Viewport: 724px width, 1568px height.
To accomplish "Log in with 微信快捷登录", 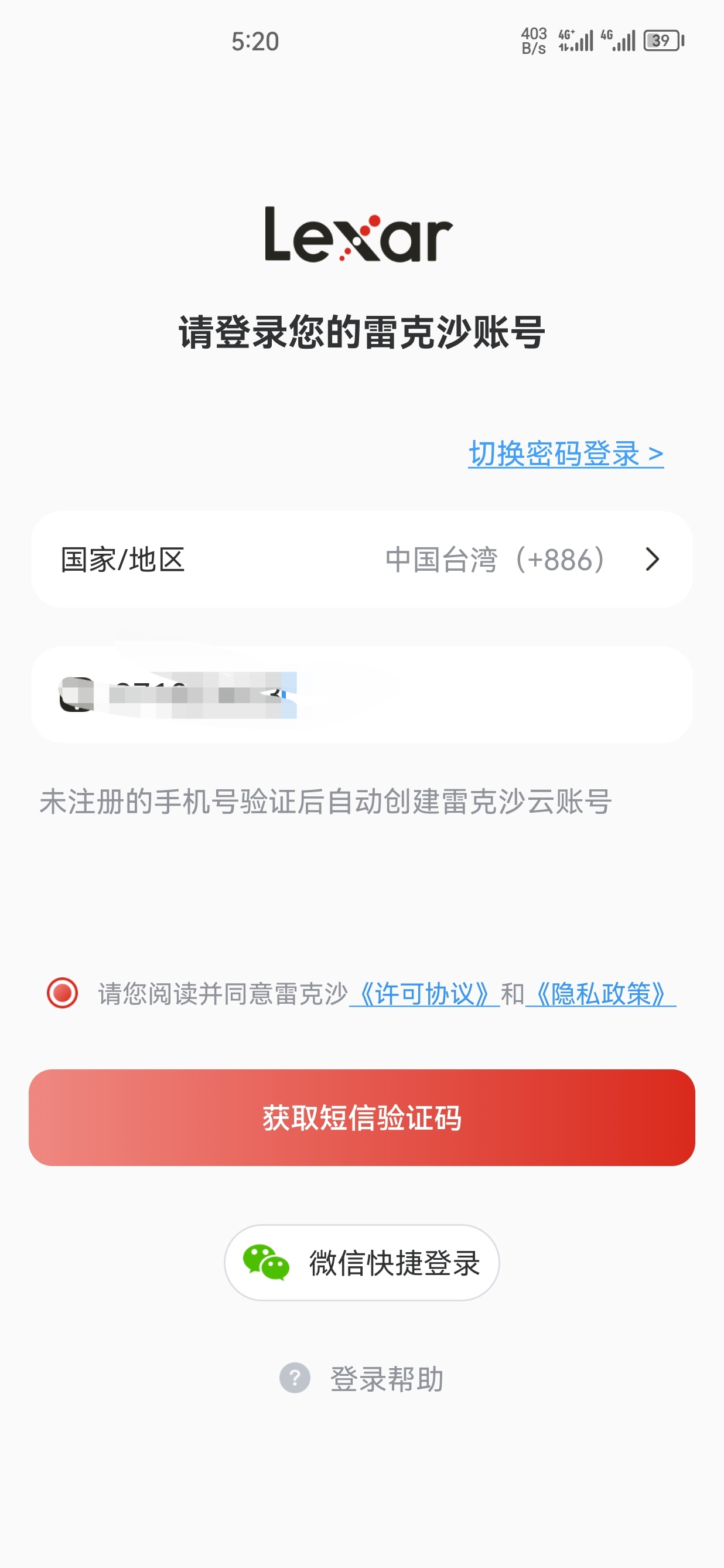I will coord(361,1263).
